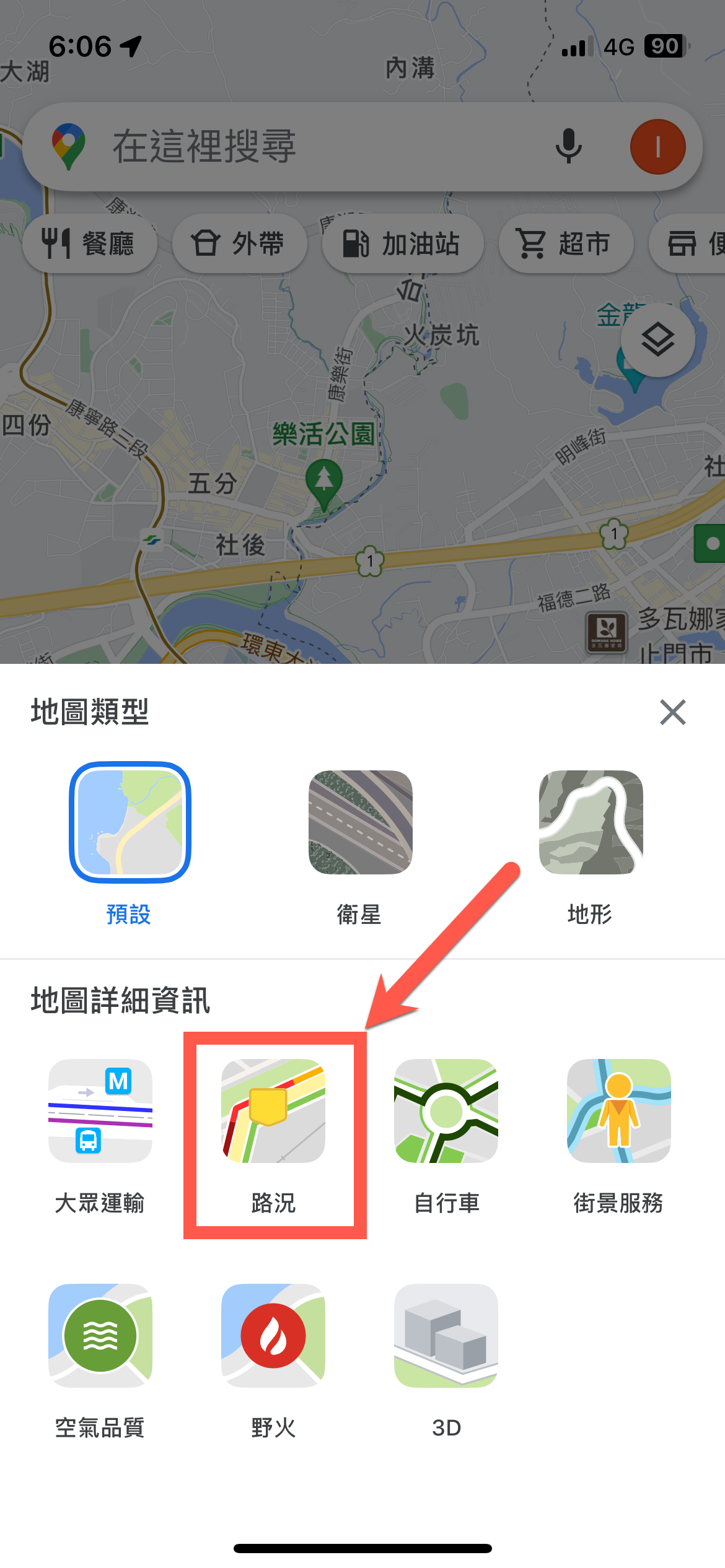Toggle the 3D buildings layer

[x=446, y=1336]
